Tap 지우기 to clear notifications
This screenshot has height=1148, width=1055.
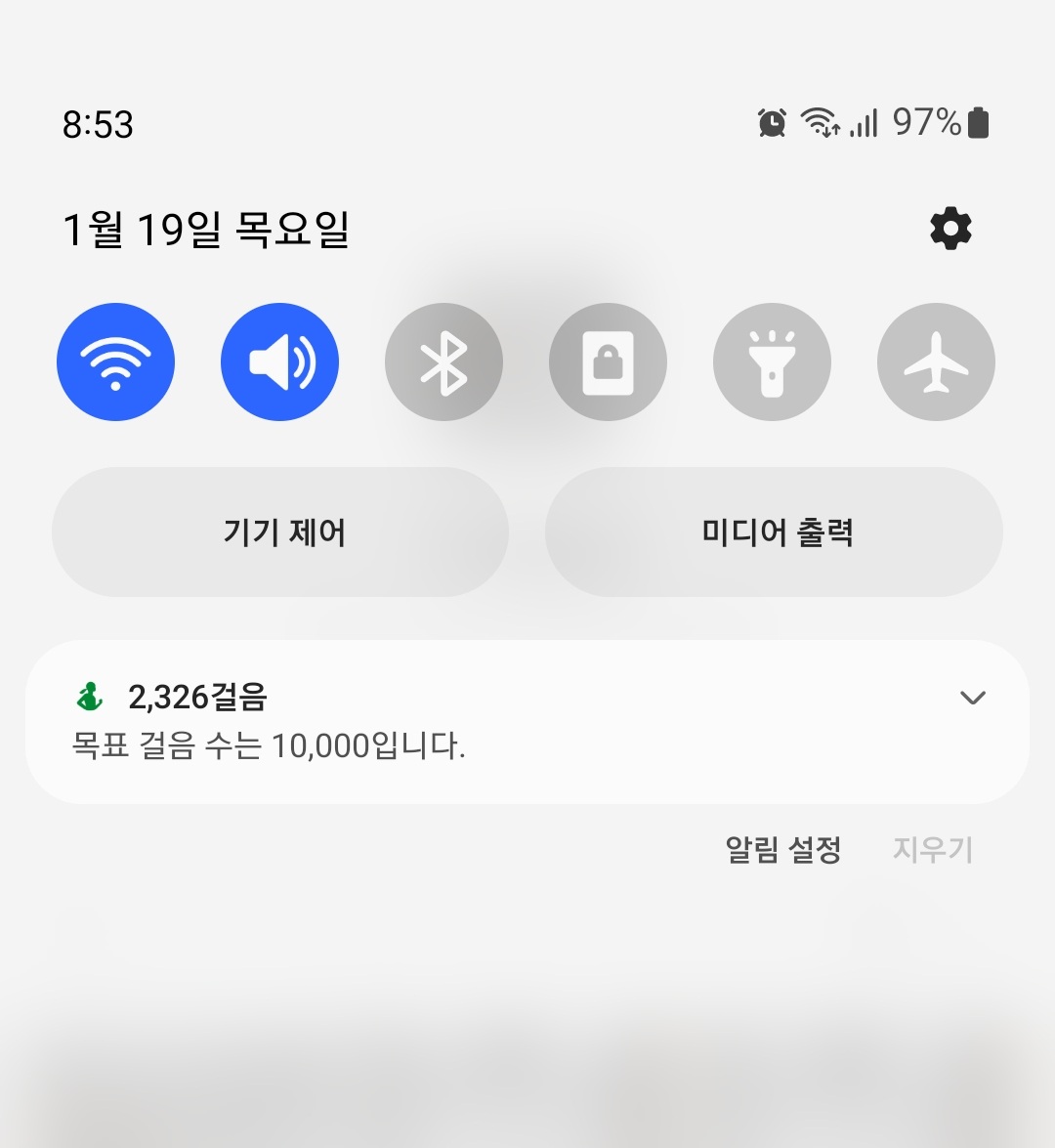(933, 850)
